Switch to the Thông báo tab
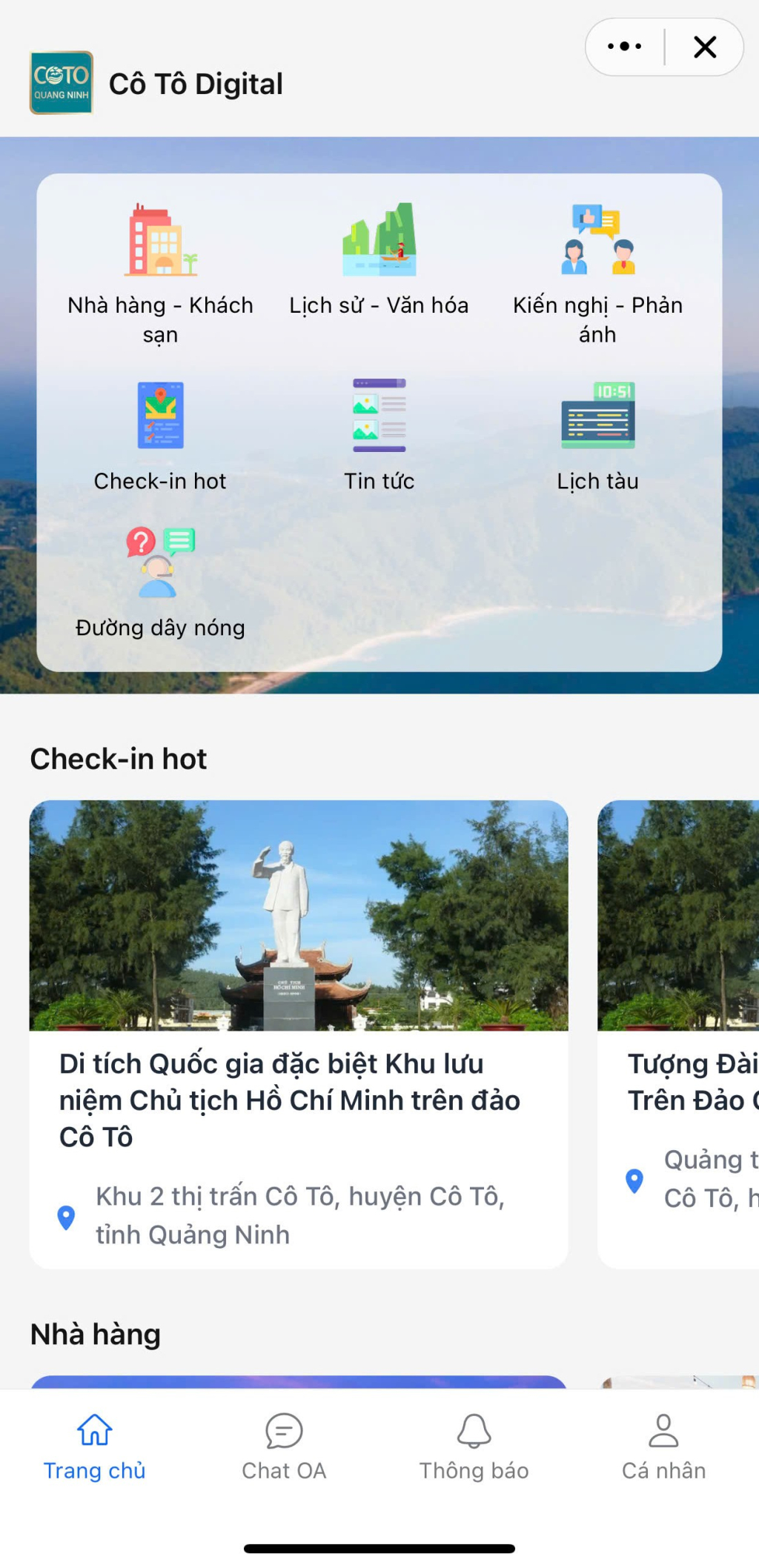 click(474, 1446)
